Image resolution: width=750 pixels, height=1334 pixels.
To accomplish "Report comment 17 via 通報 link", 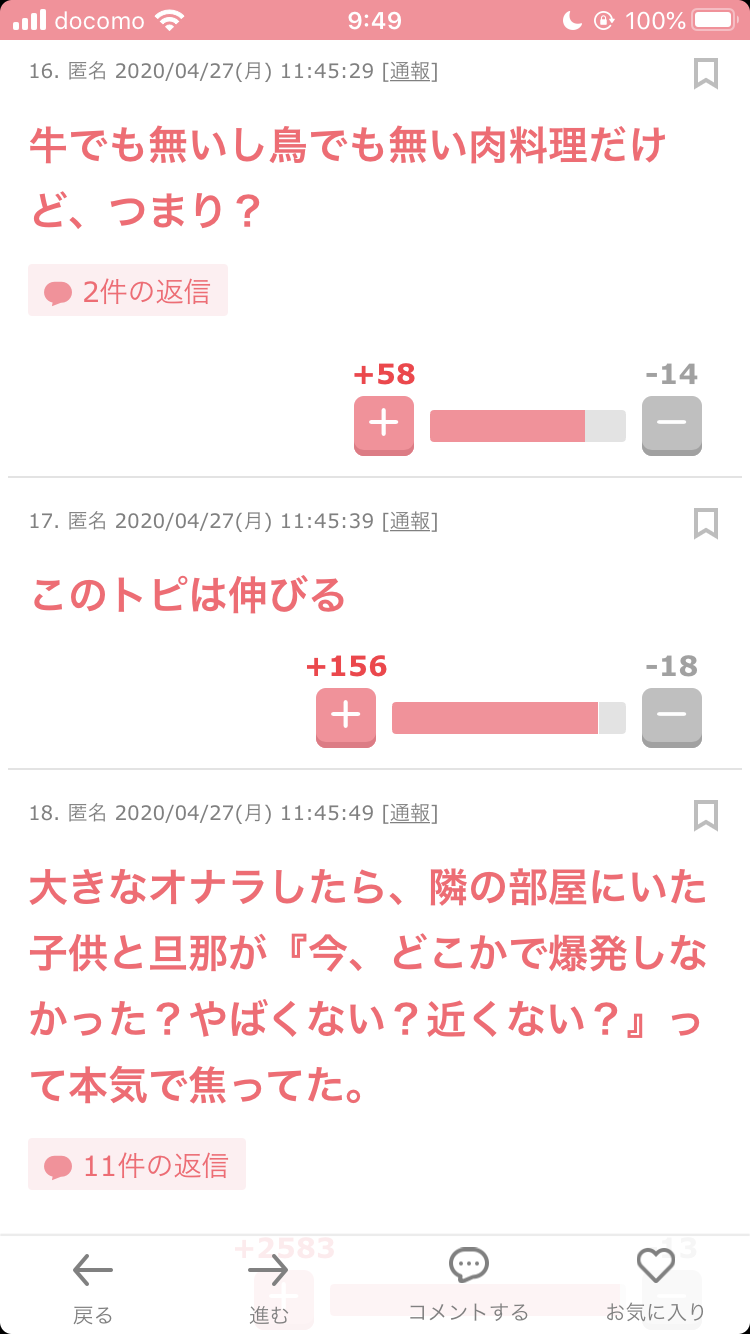I will pyautogui.click(x=410, y=521).
